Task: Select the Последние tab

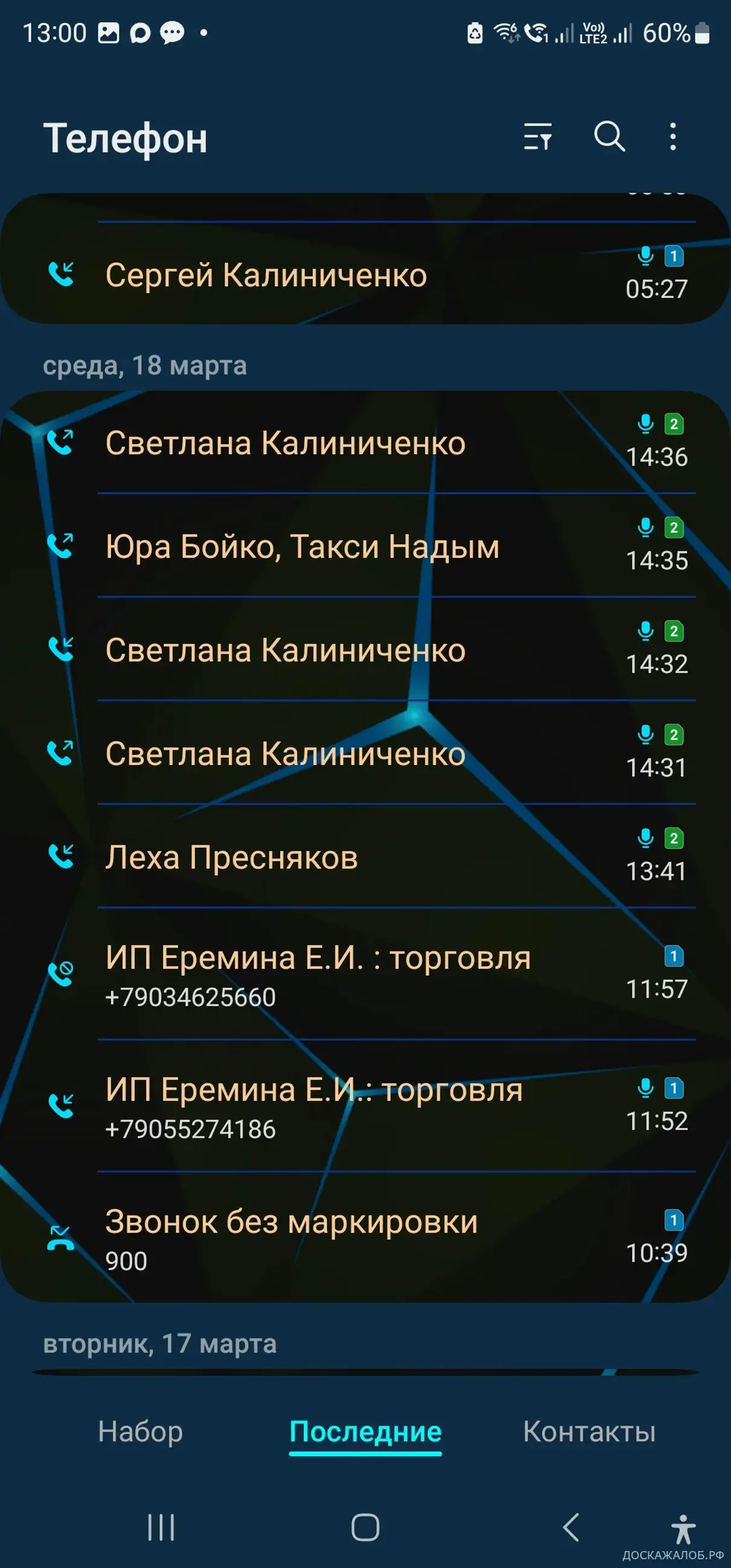Action: 365,1431
